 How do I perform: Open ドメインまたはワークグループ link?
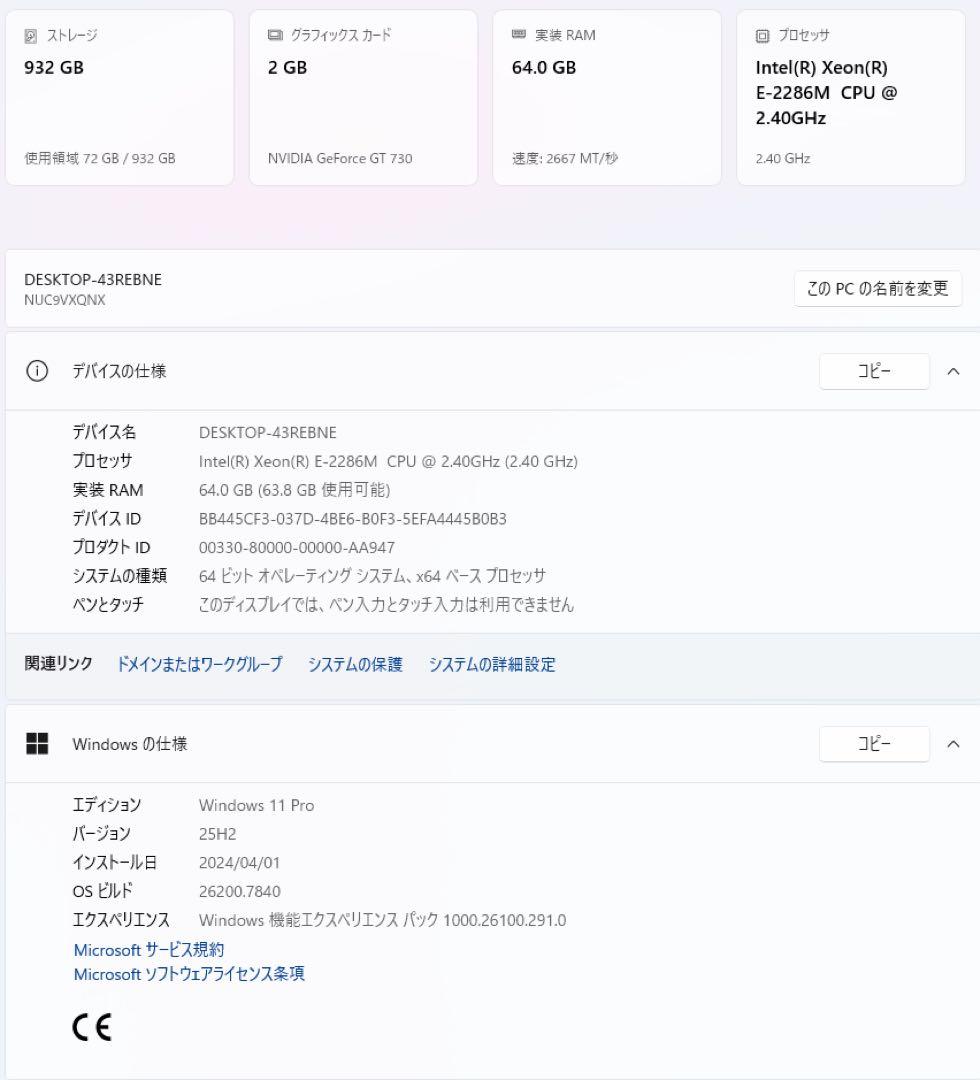tap(200, 664)
